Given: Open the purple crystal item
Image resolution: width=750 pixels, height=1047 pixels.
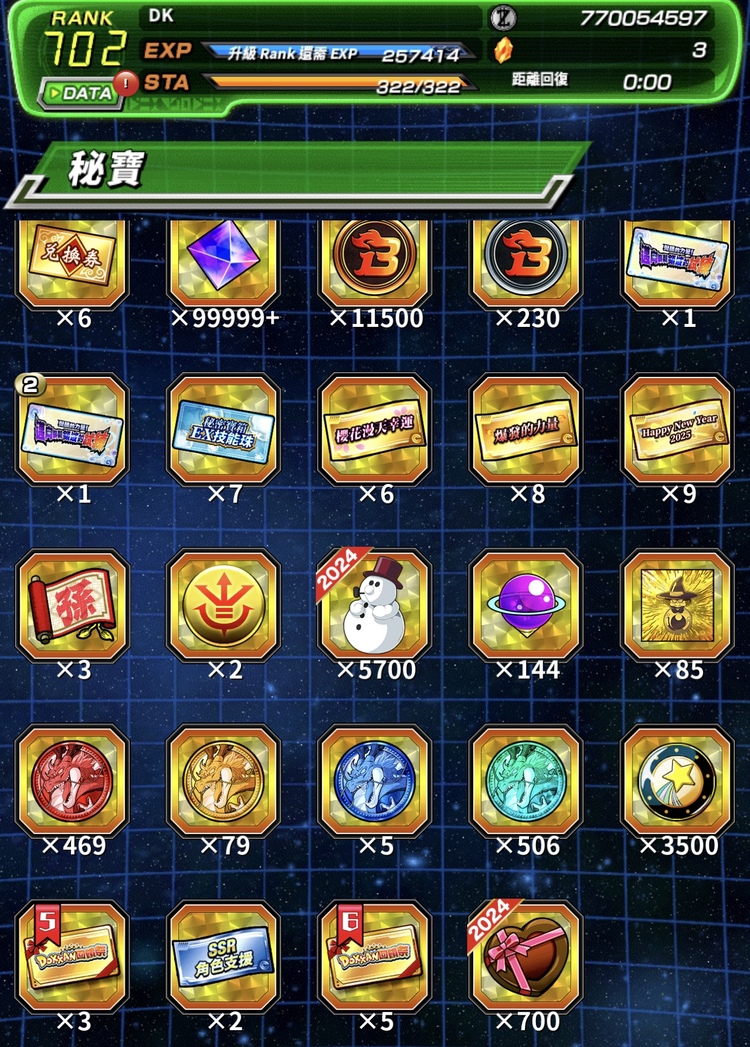Looking at the screenshot, I should (x=223, y=262).
